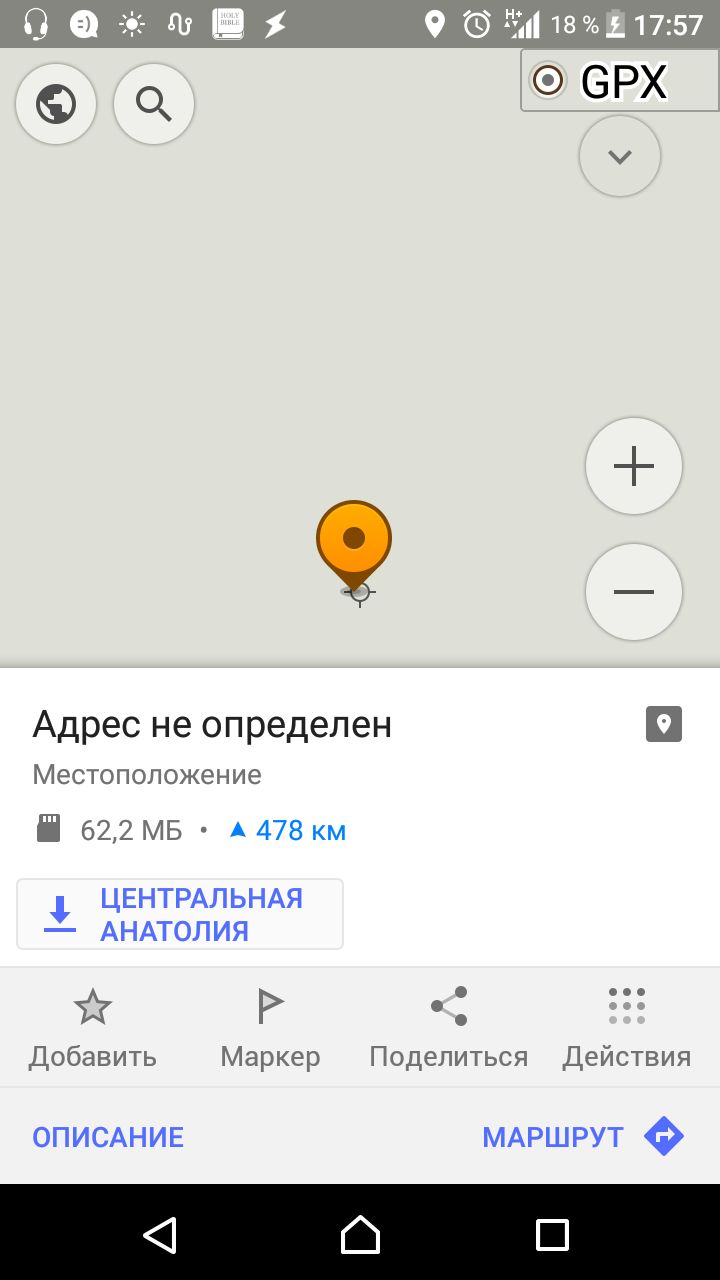Open the Действия actions menu

(x=627, y=1028)
